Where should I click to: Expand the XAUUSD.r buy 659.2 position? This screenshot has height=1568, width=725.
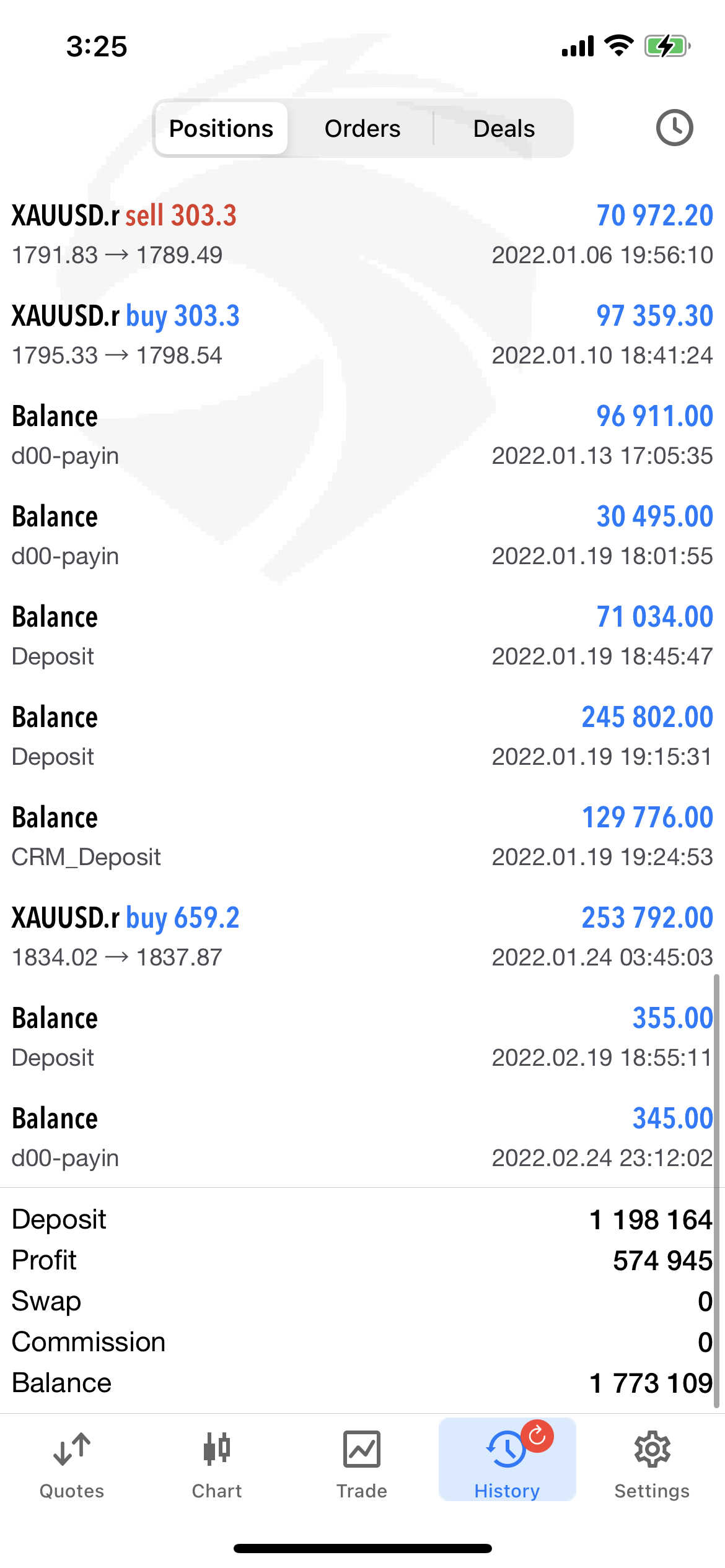click(362, 937)
